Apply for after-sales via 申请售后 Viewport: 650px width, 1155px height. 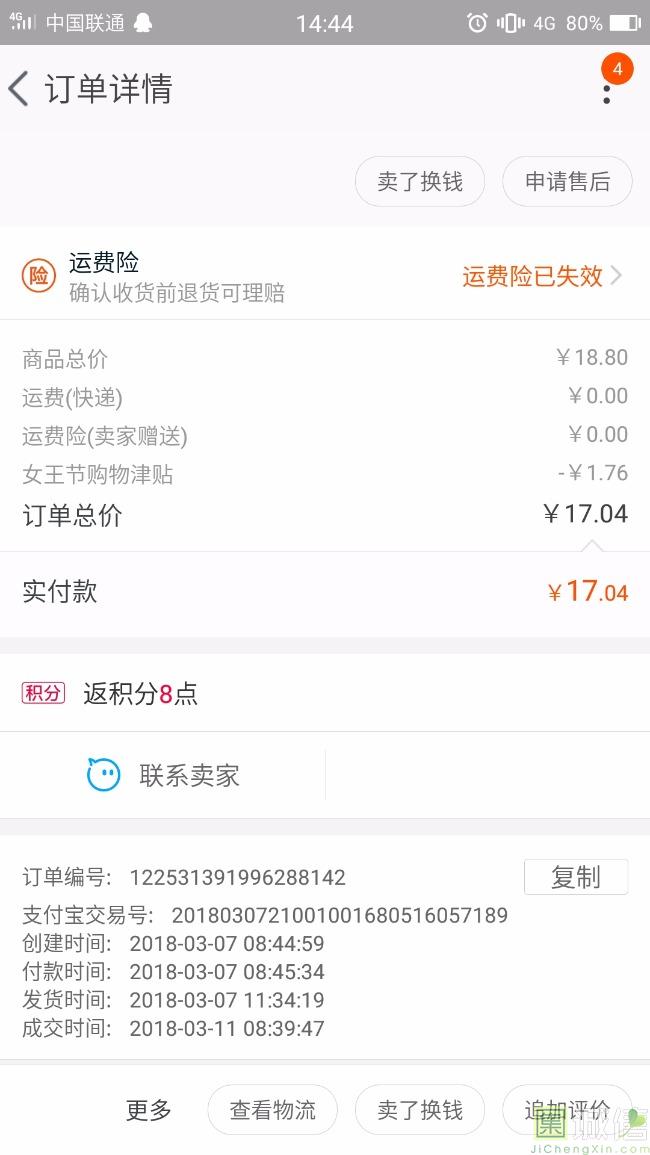(567, 181)
